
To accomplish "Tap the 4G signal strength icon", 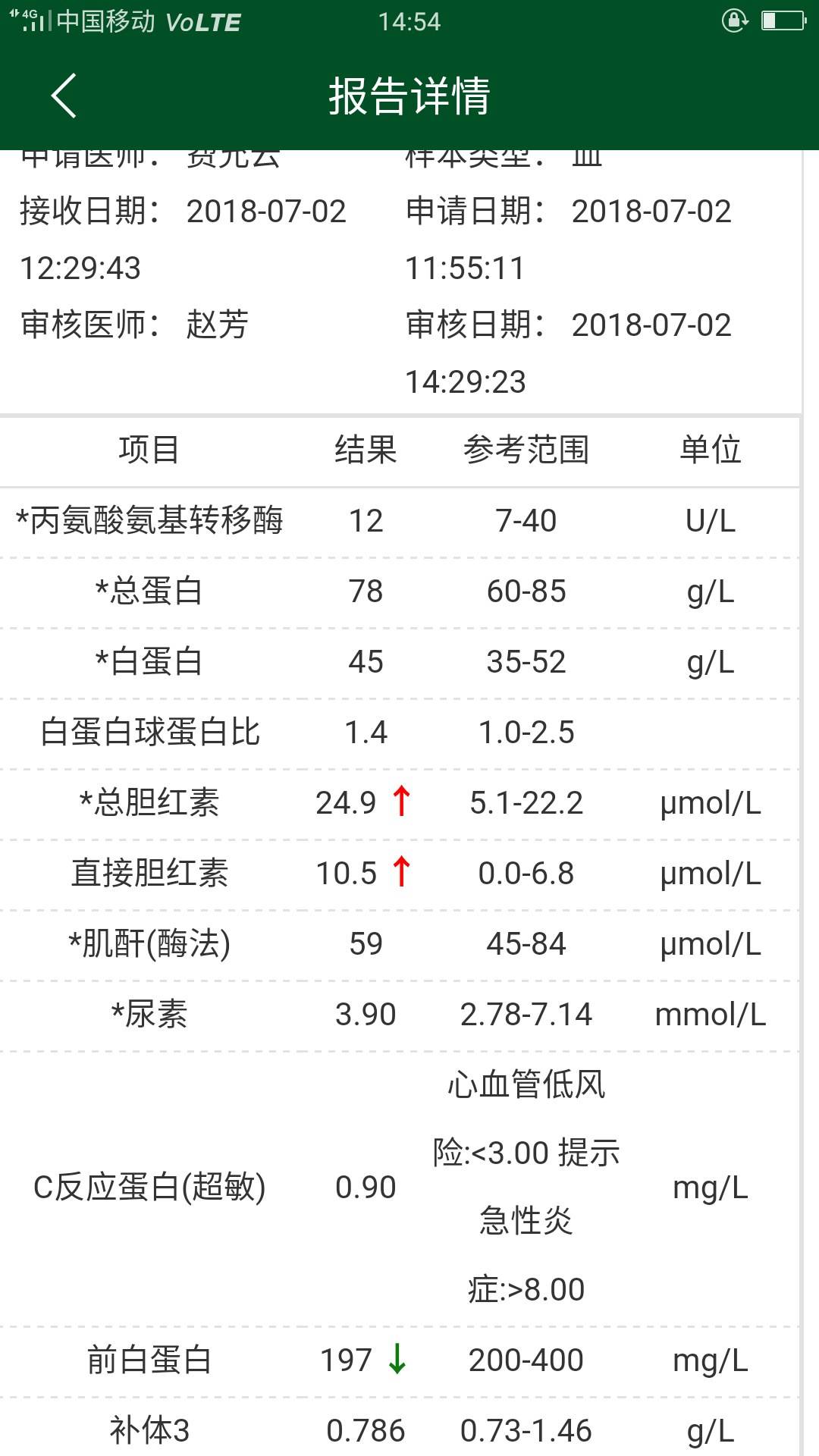I will [30, 19].
